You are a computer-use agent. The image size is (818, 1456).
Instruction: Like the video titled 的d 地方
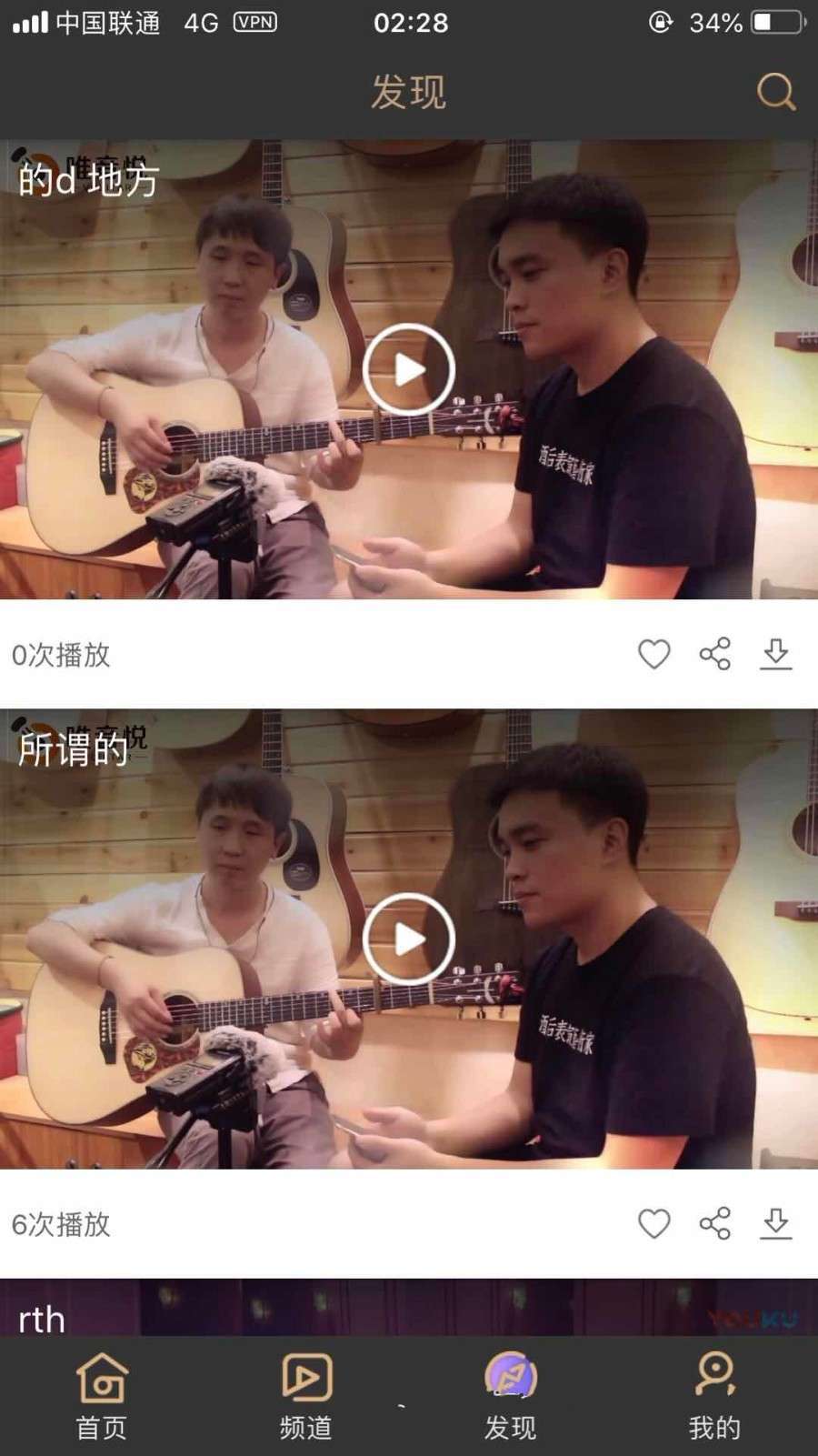(653, 653)
